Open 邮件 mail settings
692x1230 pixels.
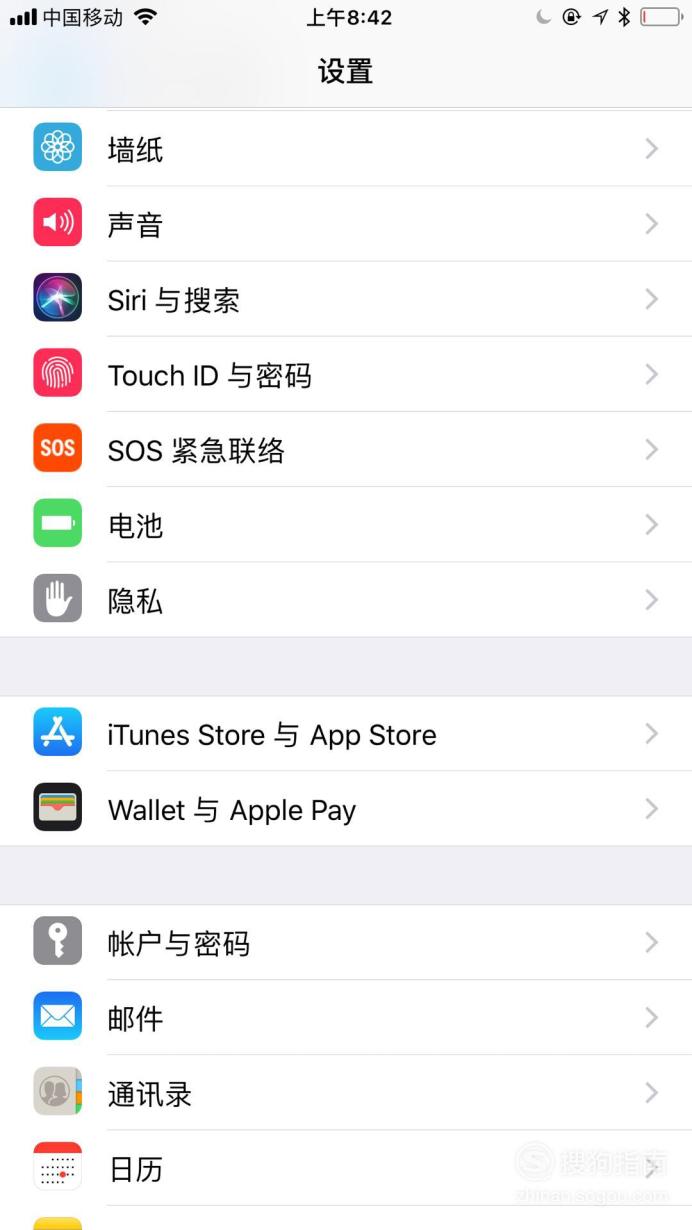346,1017
